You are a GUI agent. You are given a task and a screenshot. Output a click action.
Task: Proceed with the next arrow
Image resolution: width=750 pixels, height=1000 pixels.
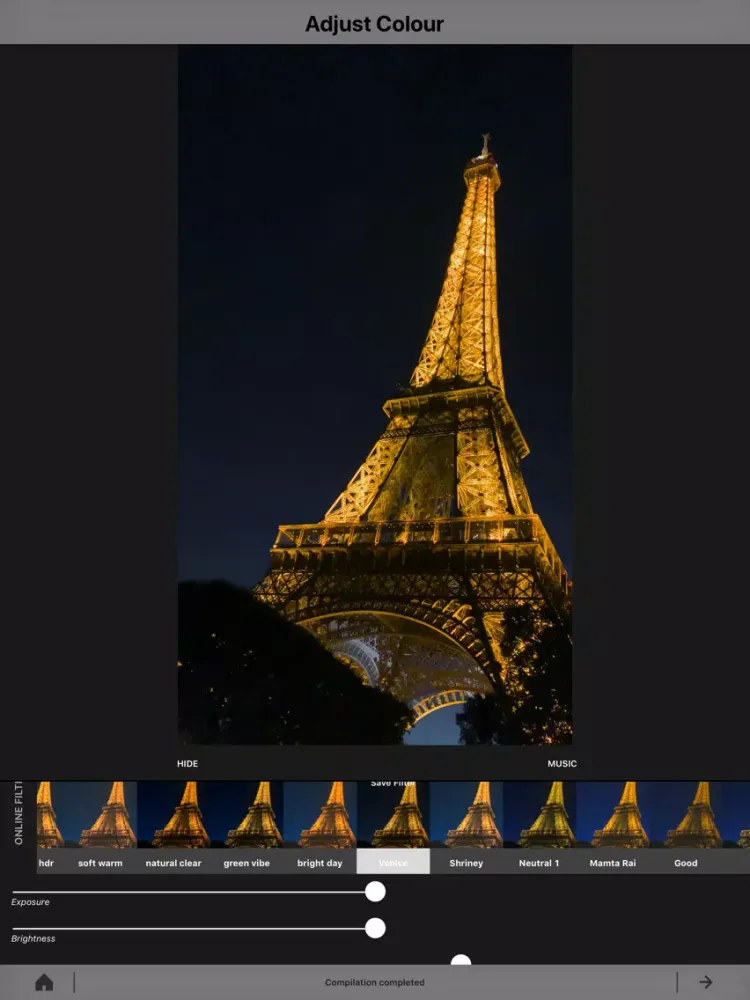pos(706,982)
